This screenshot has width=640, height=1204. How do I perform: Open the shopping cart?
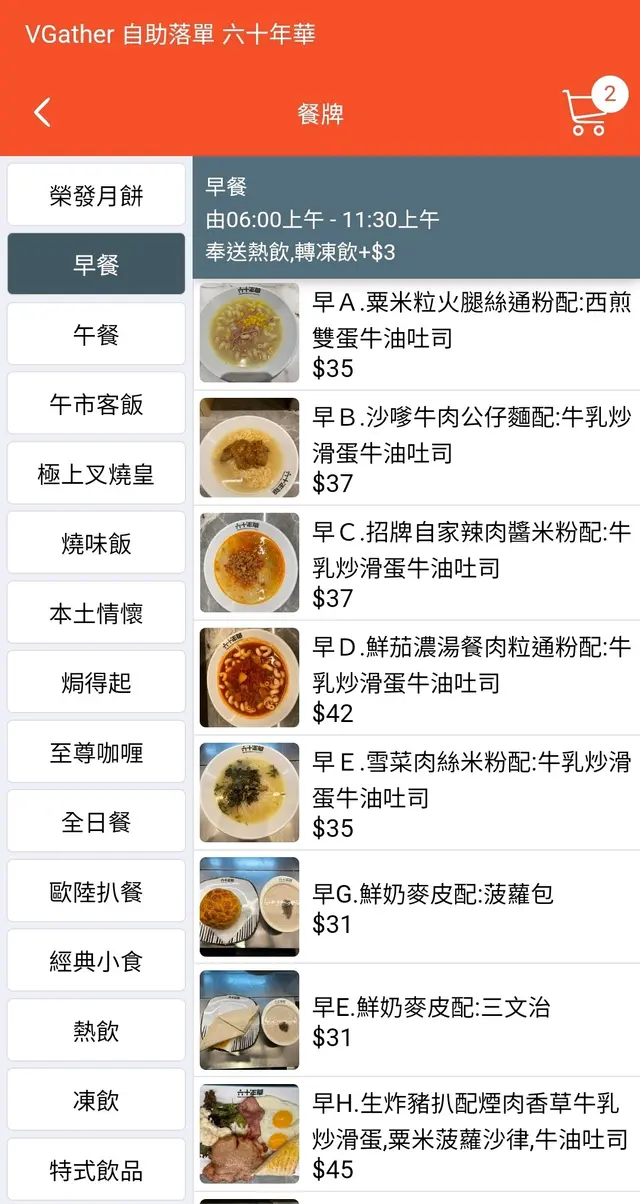pos(587,112)
